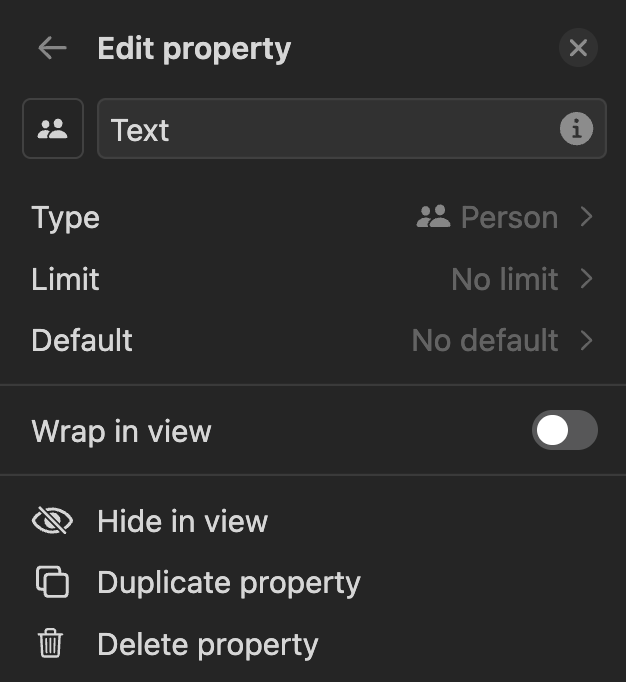Open the Limit setting

pyautogui.click(x=312, y=279)
